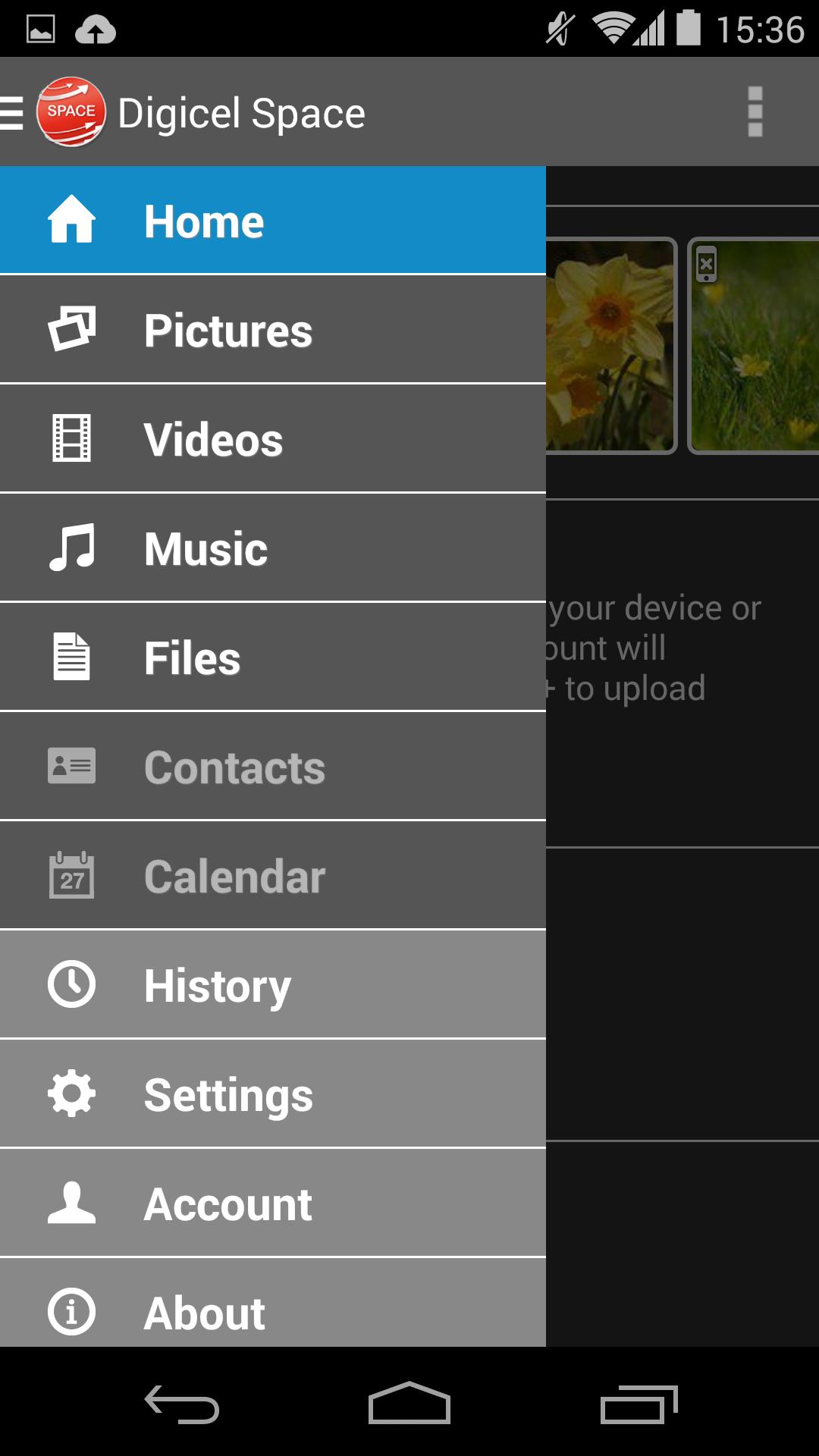
Task: Go to Videos
Action: click(x=272, y=439)
